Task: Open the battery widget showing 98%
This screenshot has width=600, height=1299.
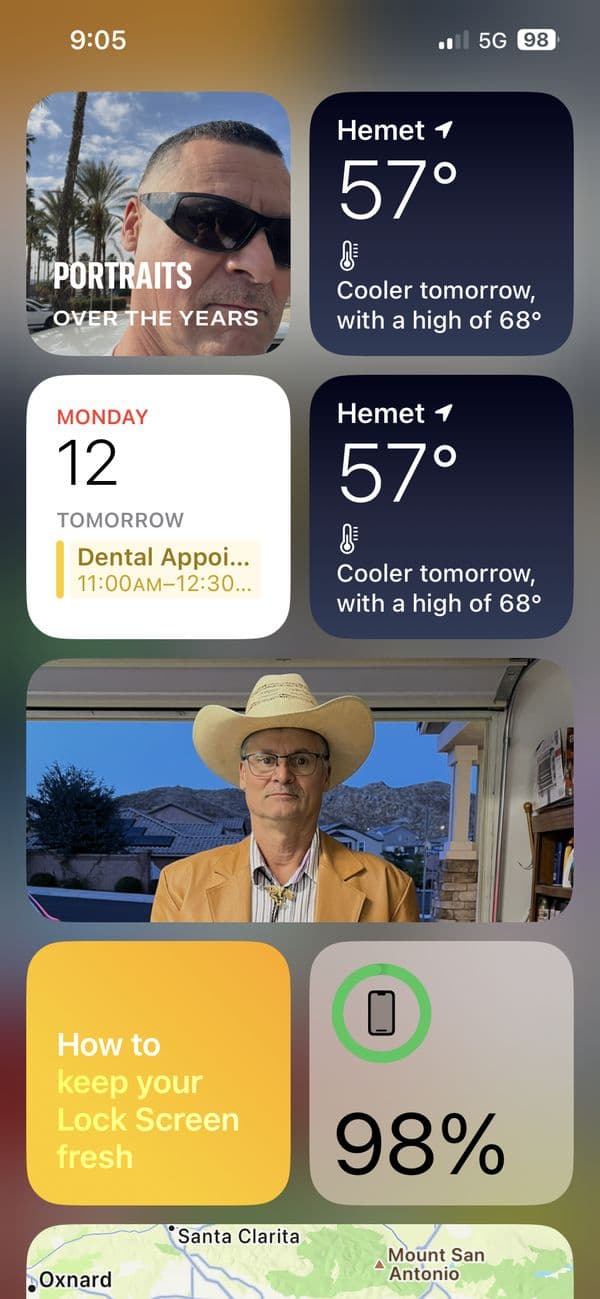Action: [x=441, y=1073]
